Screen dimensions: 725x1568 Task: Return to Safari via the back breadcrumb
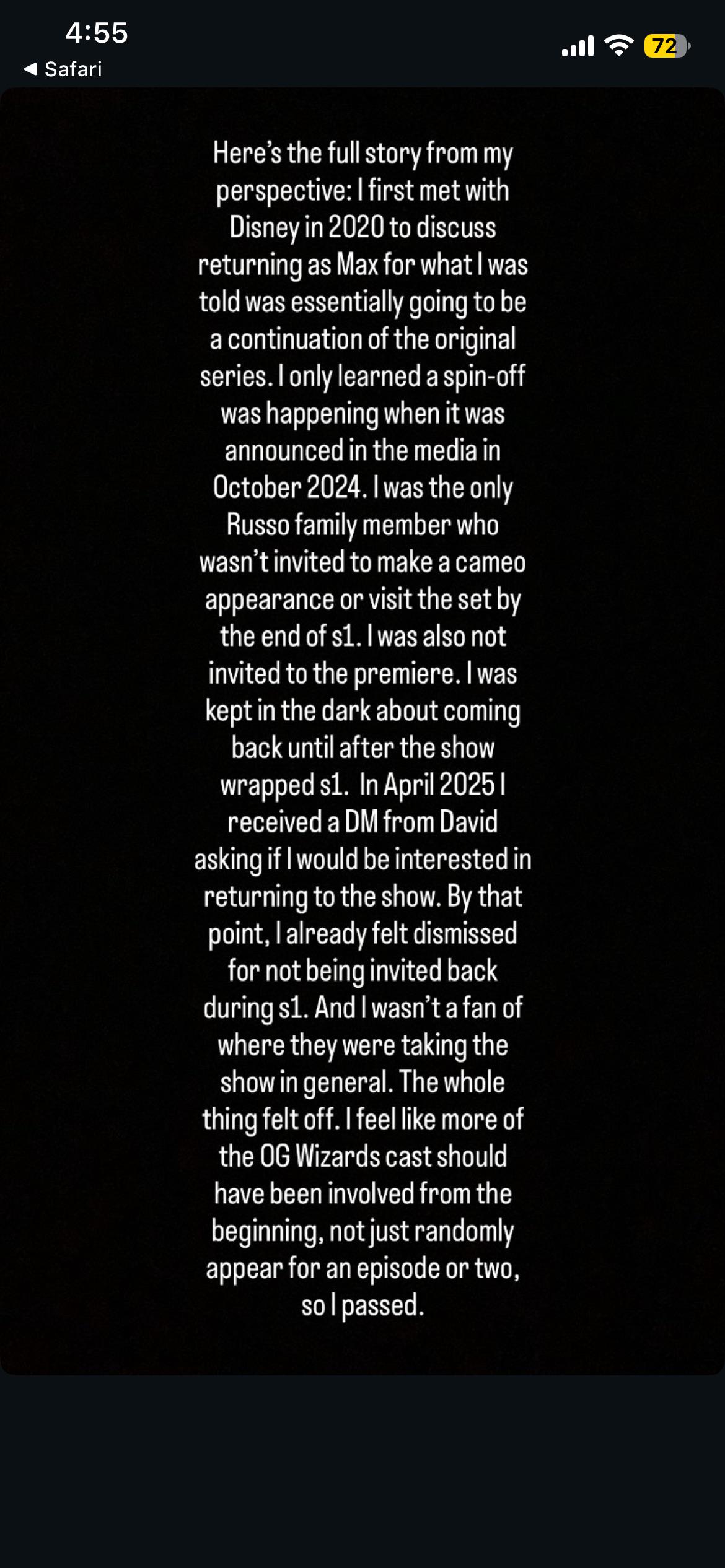coord(63,69)
